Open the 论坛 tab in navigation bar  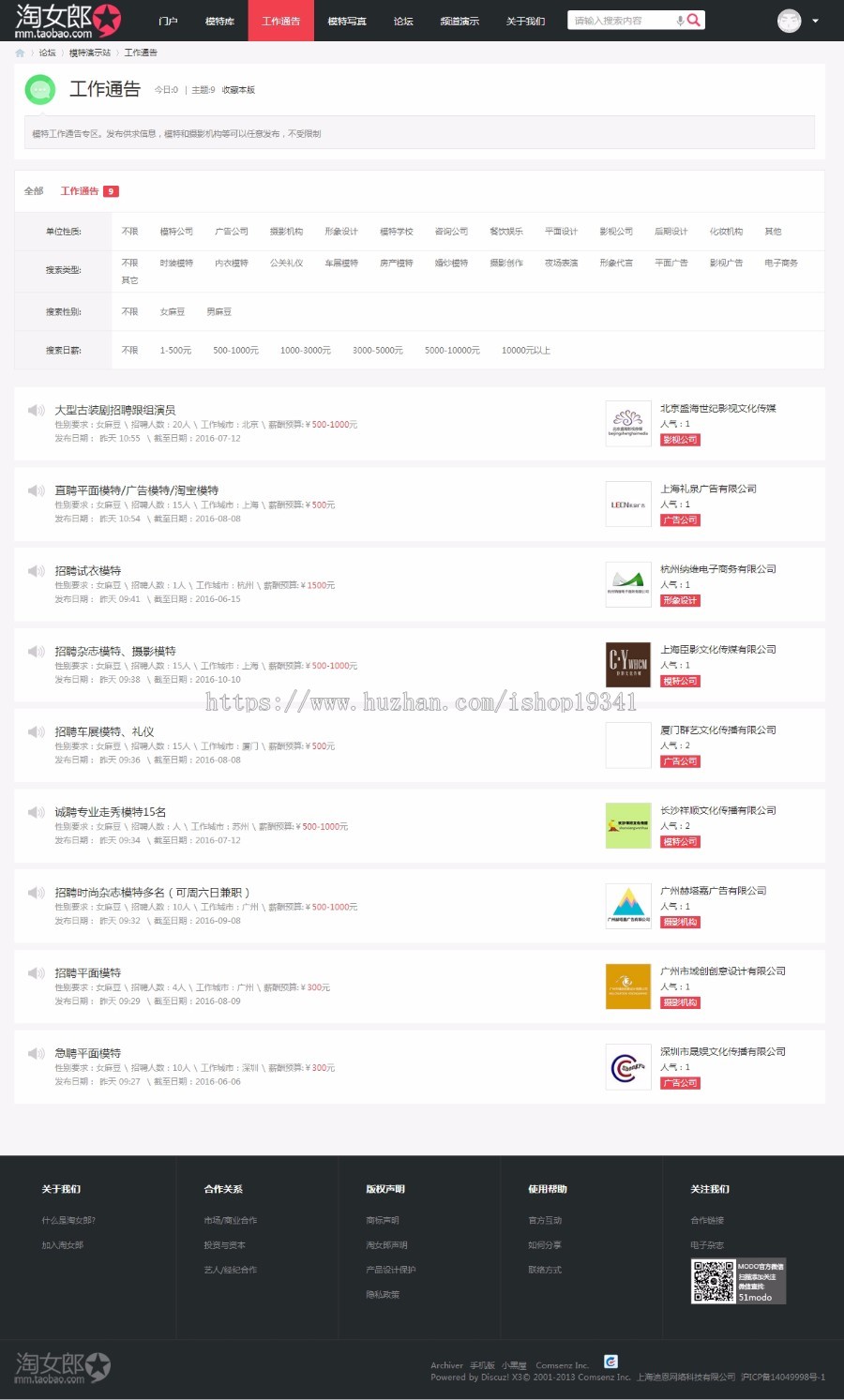[x=403, y=21]
